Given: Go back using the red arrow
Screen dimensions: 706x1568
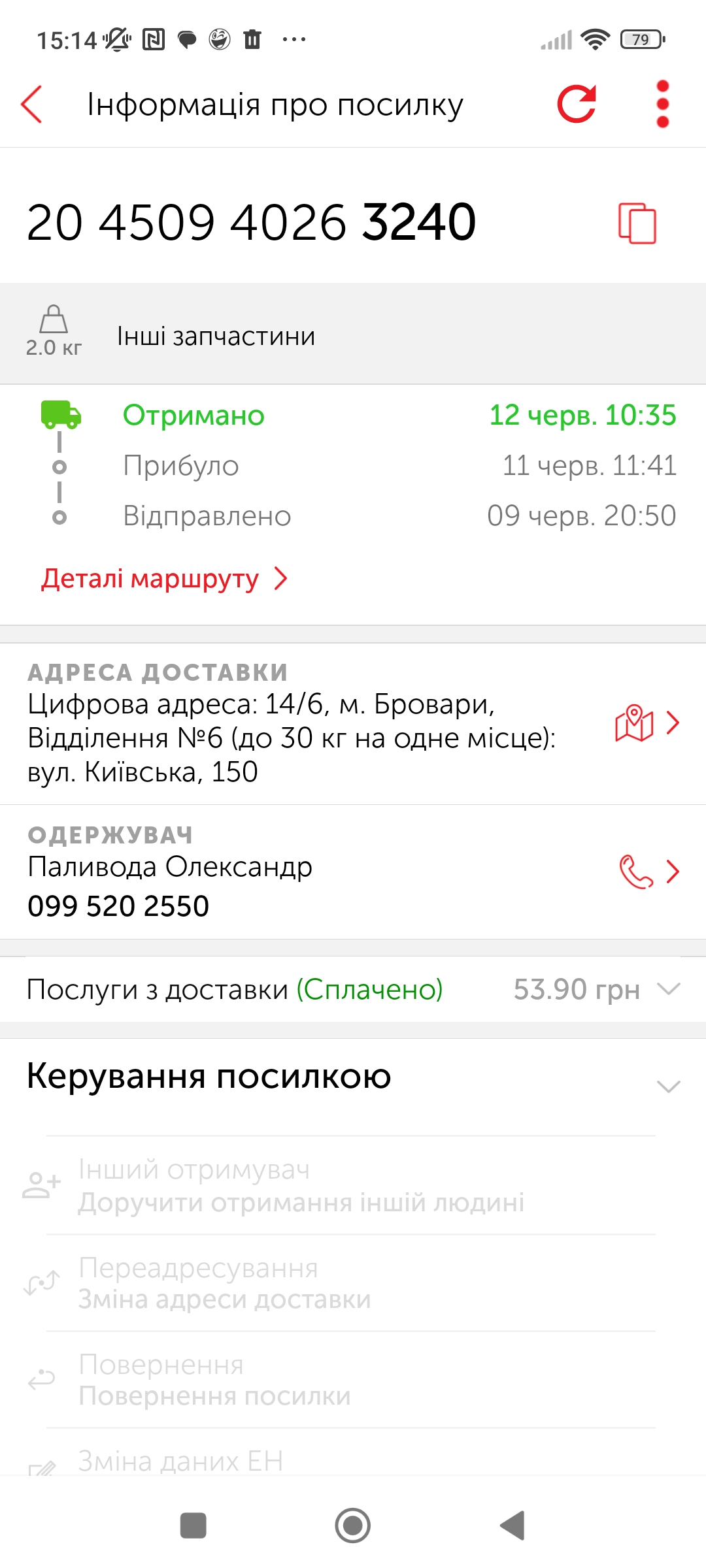Looking at the screenshot, I should pyautogui.click(x=31, y=105).
